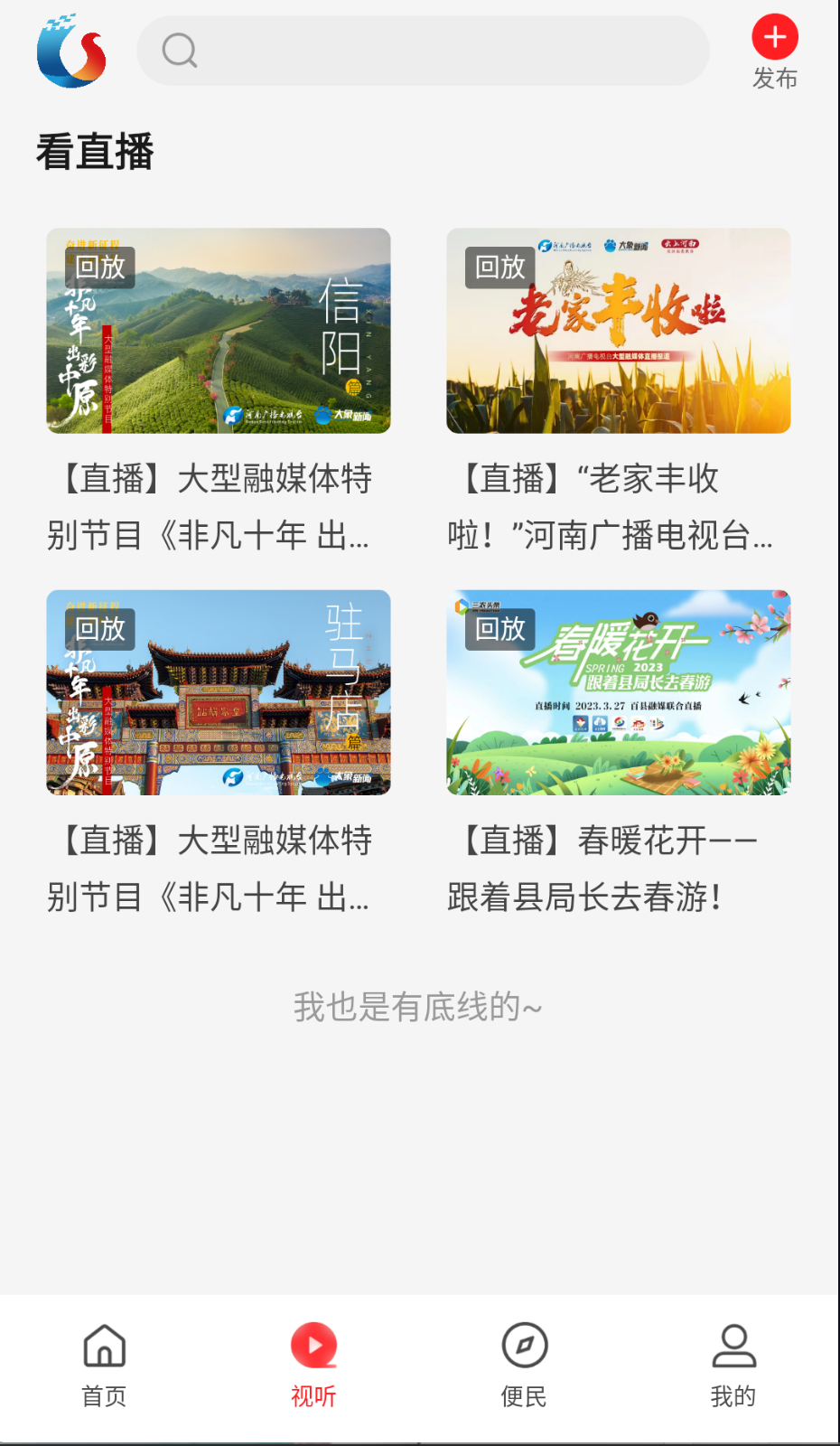The width and height of the screenshot is (840, 1446).
Task: Switch to the 我的 tab
Action: coord(733,1365)
